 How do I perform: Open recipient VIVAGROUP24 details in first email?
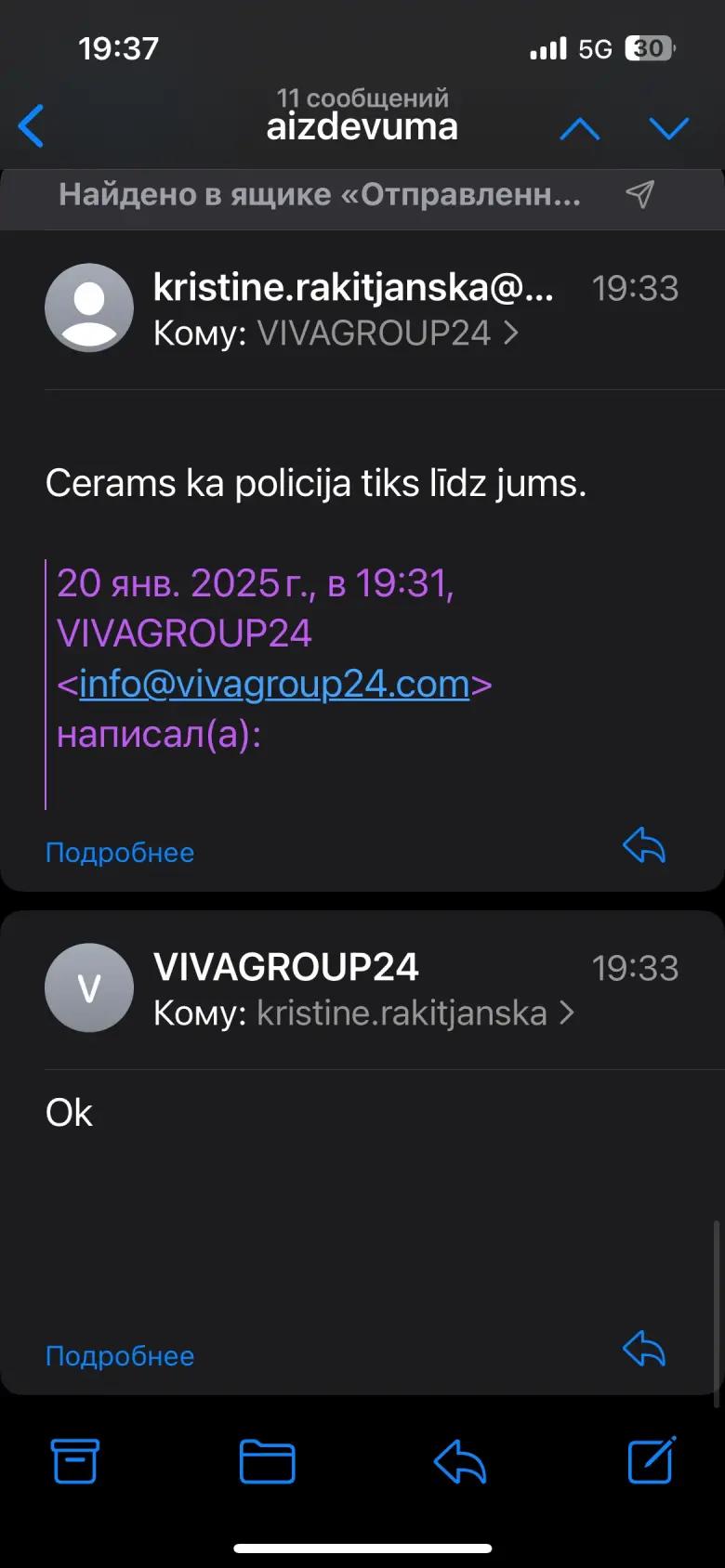tap(388, 333)
